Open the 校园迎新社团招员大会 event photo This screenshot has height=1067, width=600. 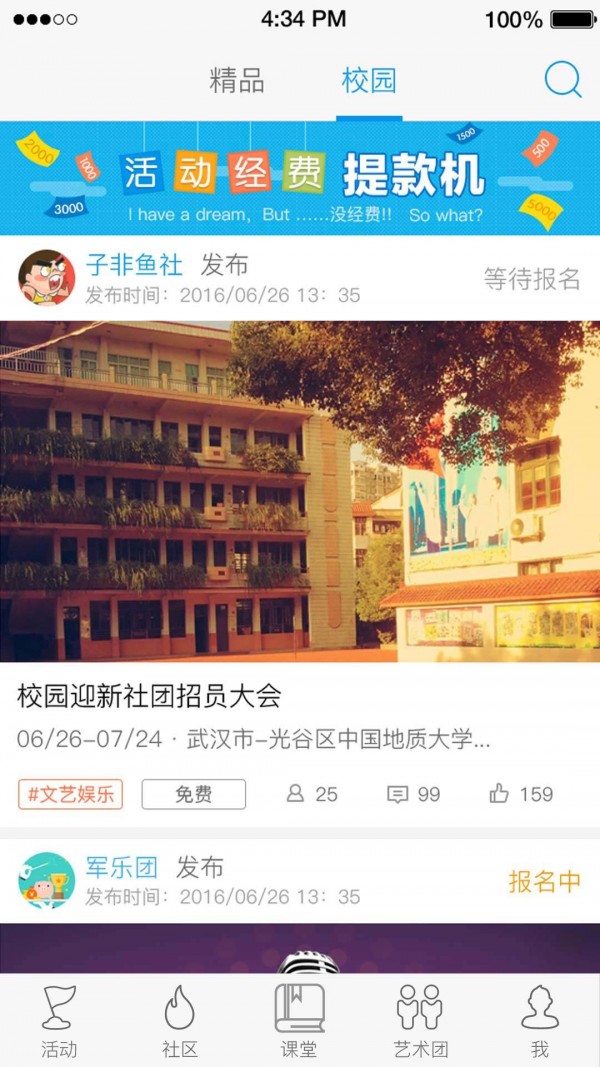(x=300, y=491)
